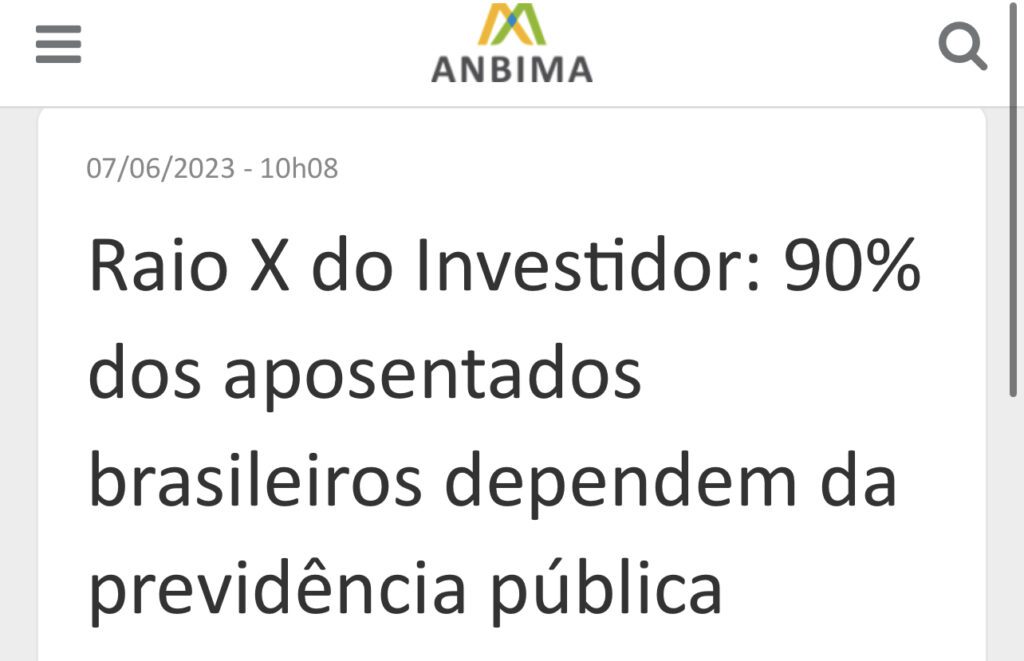Go to ANBIMA home via logo
The height and width of the screenshot is (661, 1024).
[x=512, y=44]
